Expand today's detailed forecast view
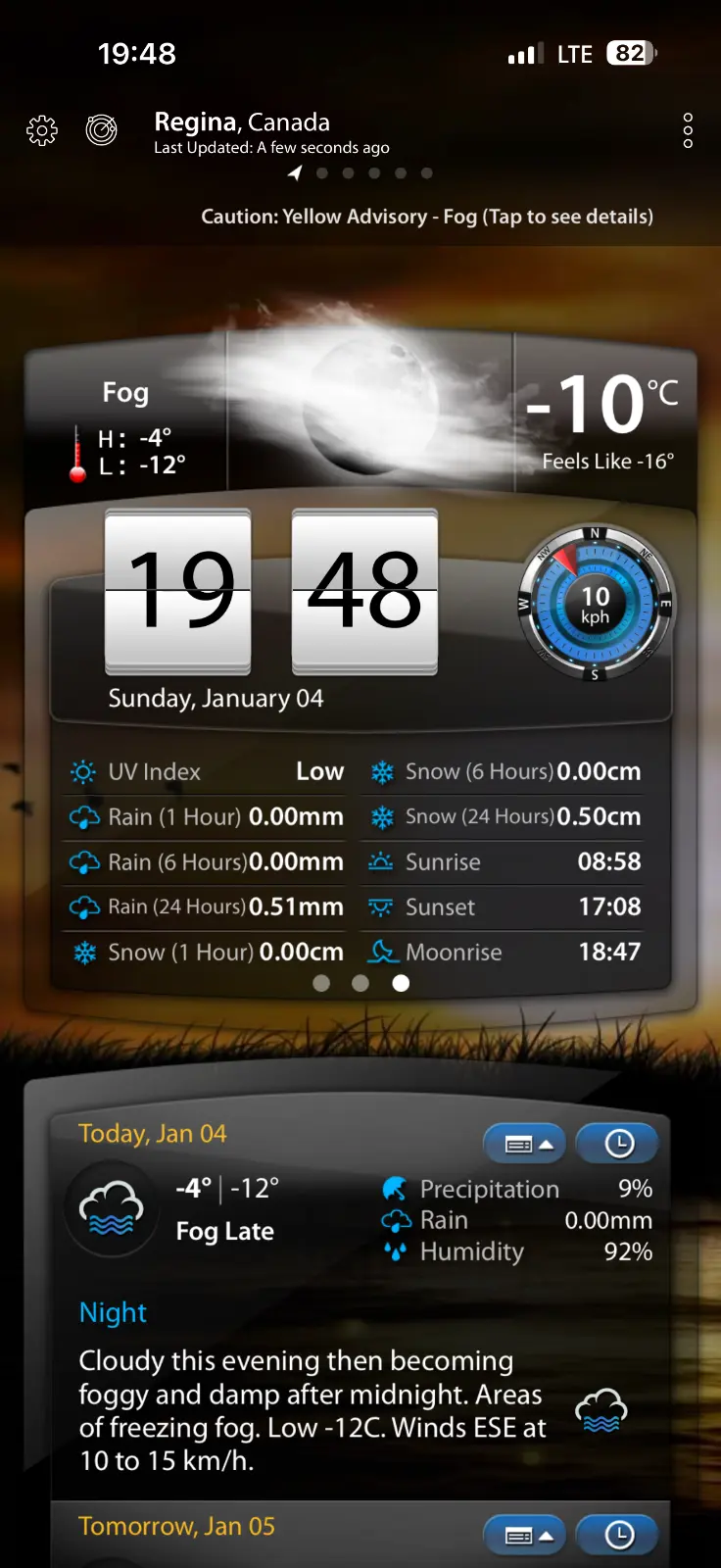 tap(524, 1144)
